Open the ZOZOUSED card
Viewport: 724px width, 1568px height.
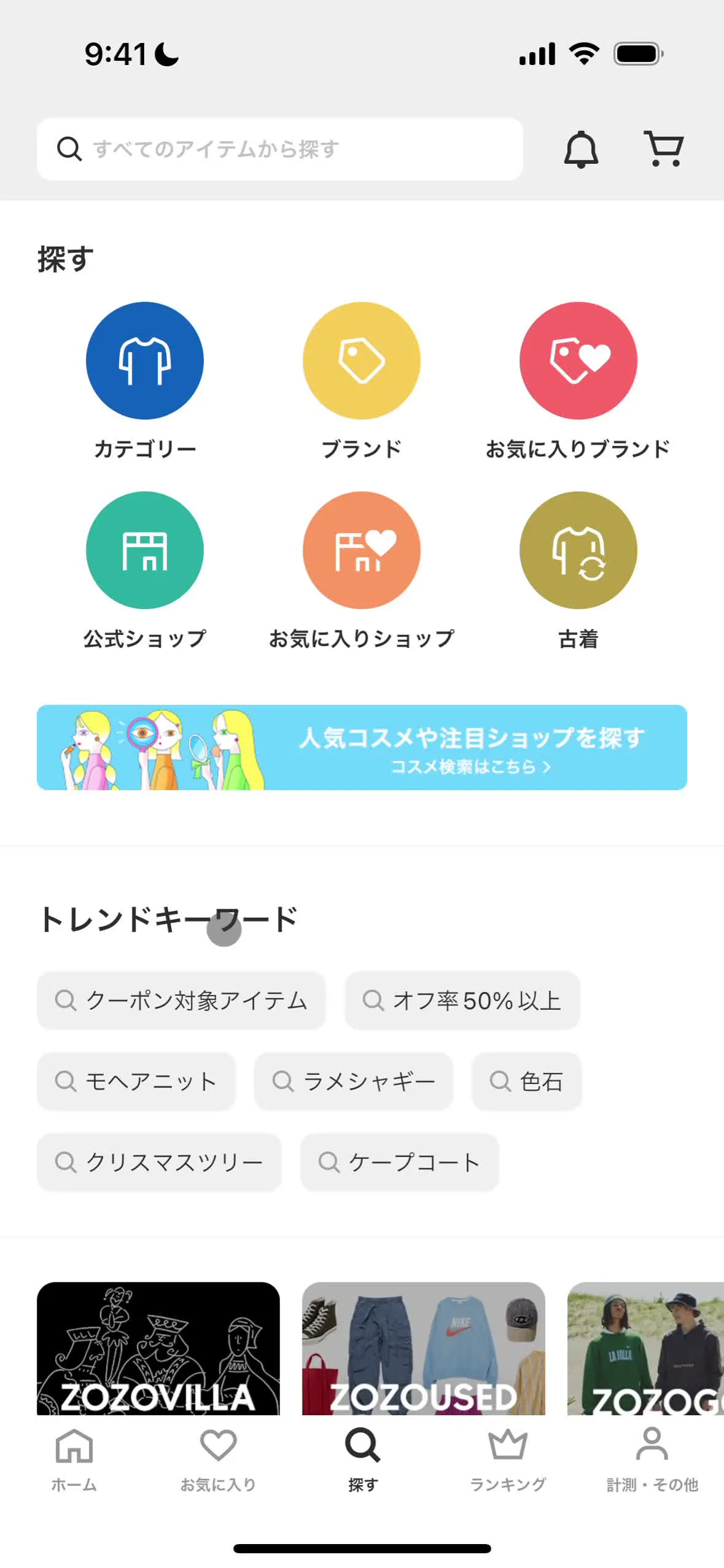[x=423, y=1348]
